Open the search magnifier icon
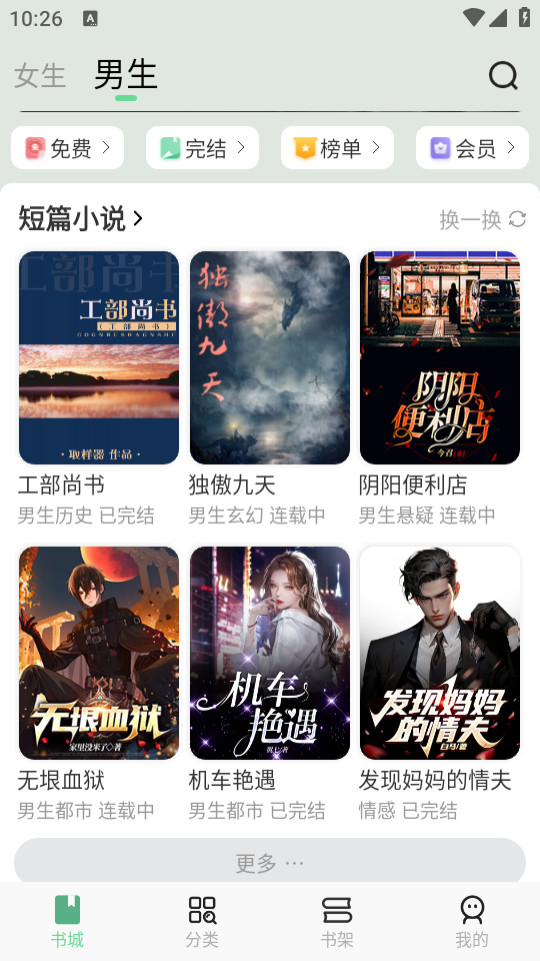The height and width of the screenshot is (961, 540). point(503,75)
